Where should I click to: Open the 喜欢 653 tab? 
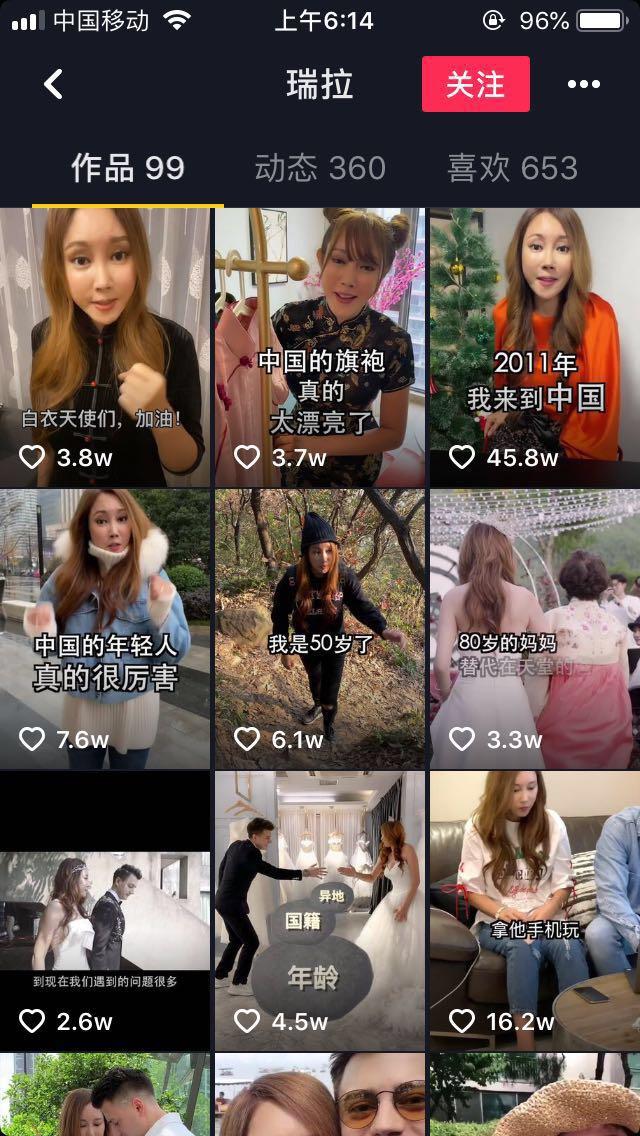tap(512, 168)
